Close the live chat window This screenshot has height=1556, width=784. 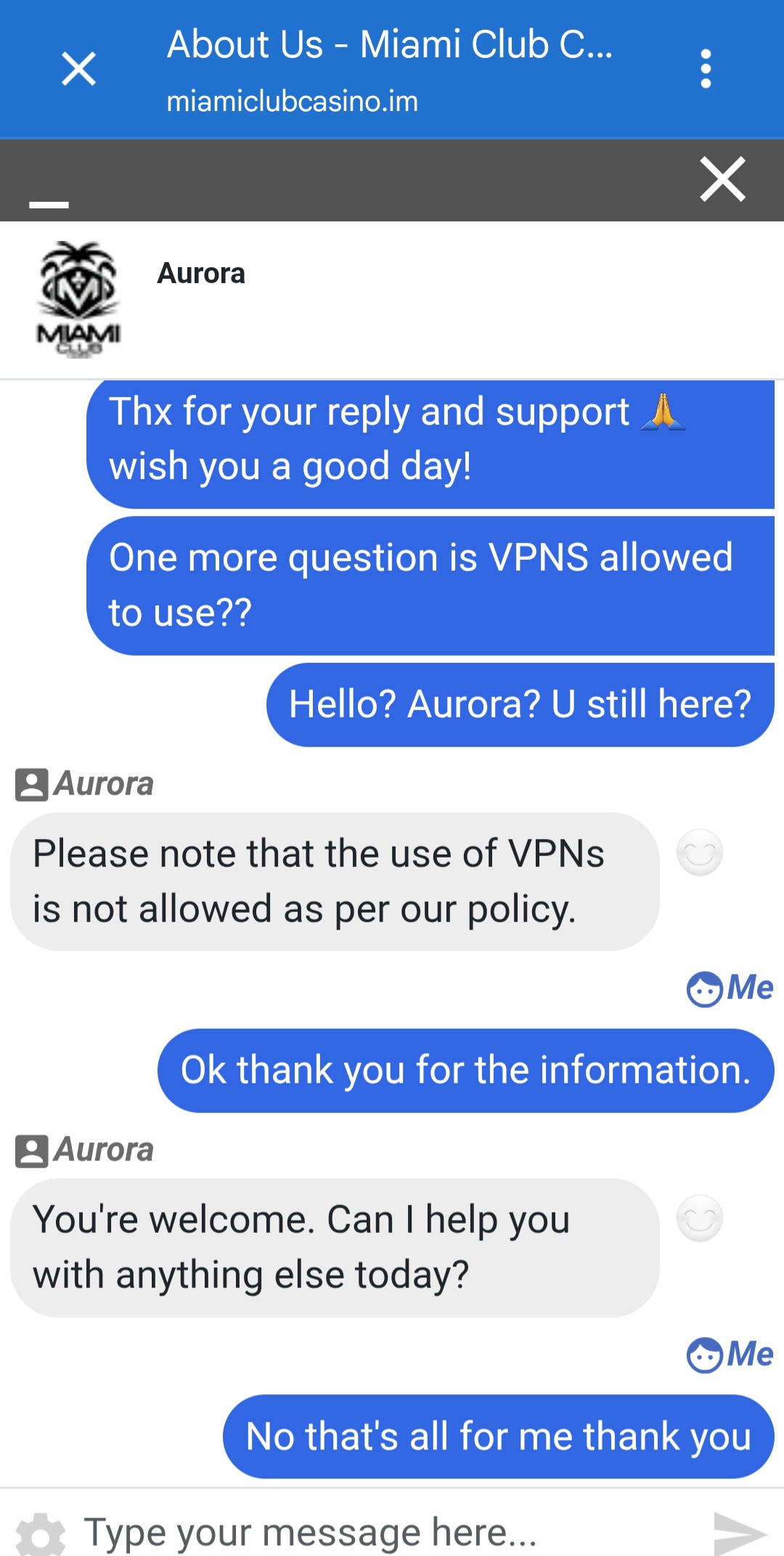[723, 179]
